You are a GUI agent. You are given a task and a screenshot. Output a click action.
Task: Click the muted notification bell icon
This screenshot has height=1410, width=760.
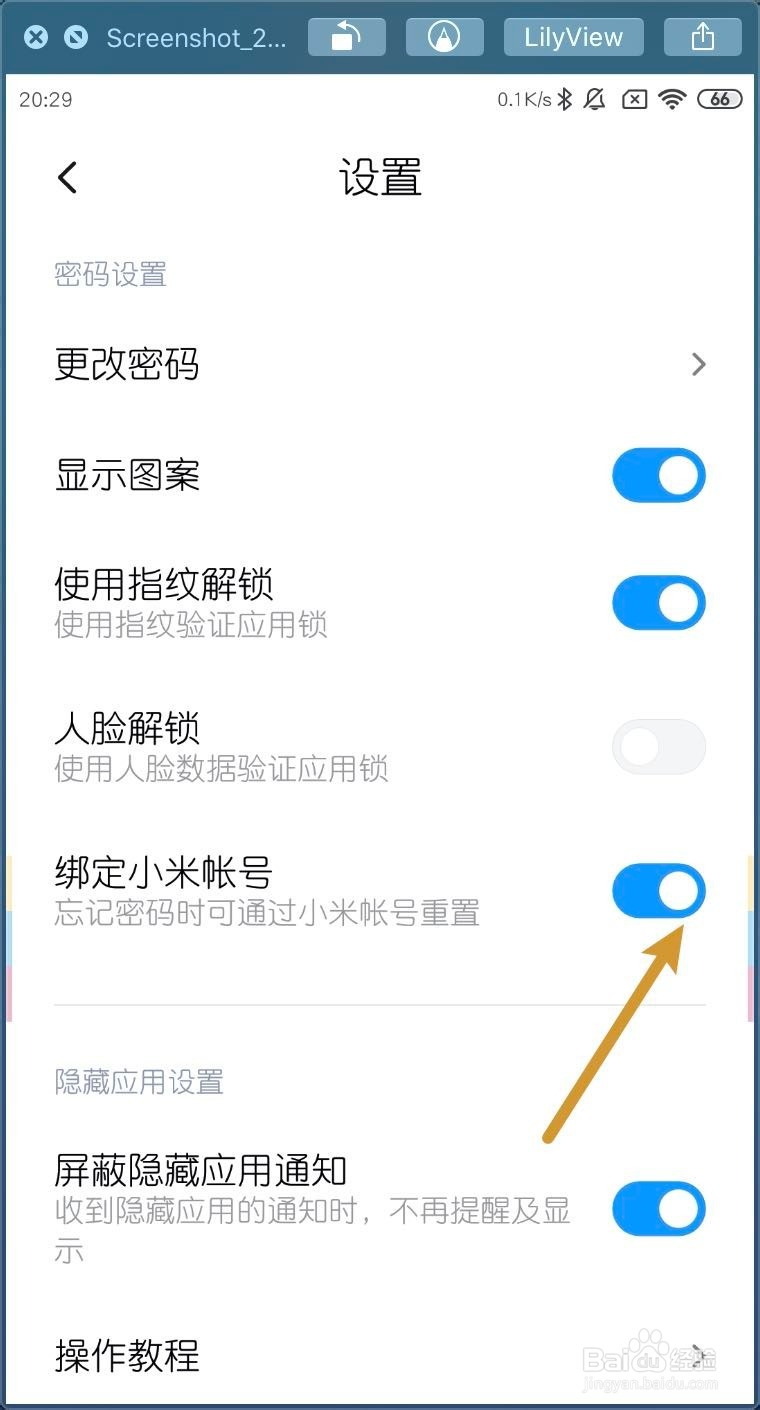(x=595, y=99)
